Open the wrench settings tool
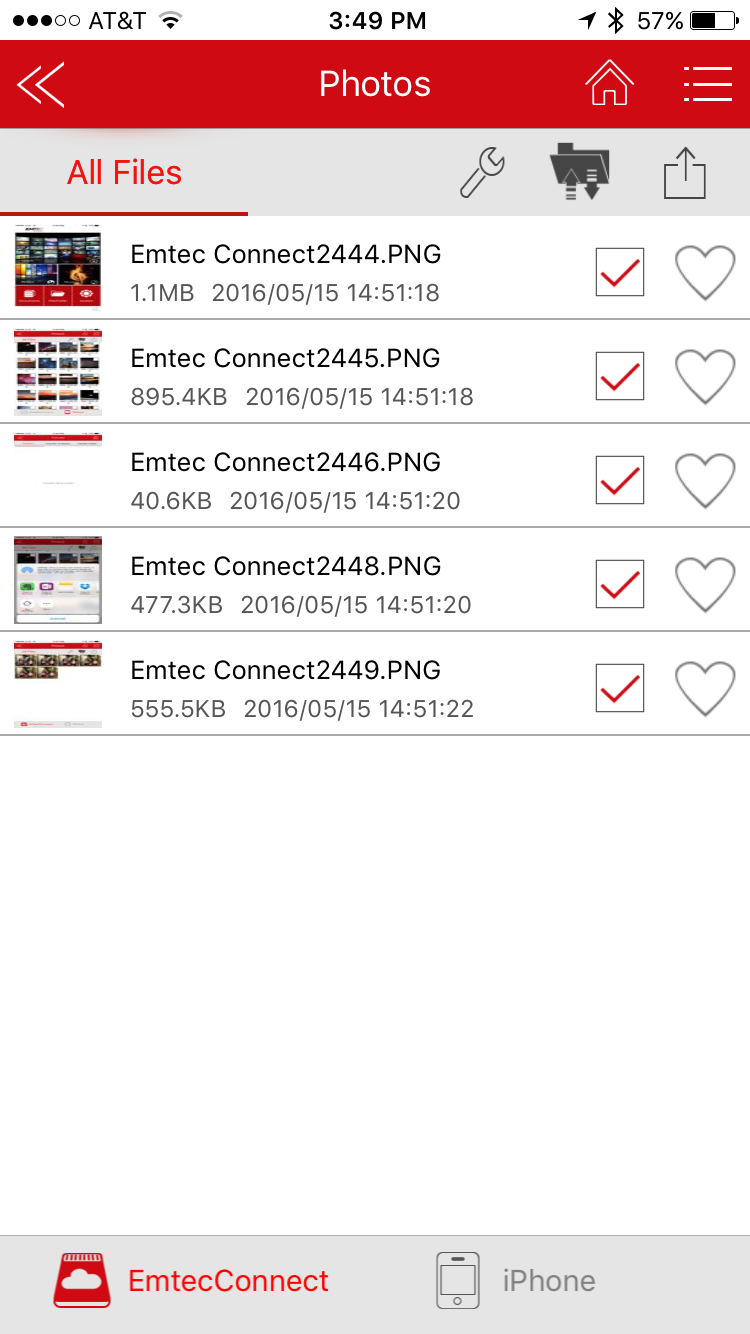This screenshot has width=750, height=1334. tap(481, 172)
